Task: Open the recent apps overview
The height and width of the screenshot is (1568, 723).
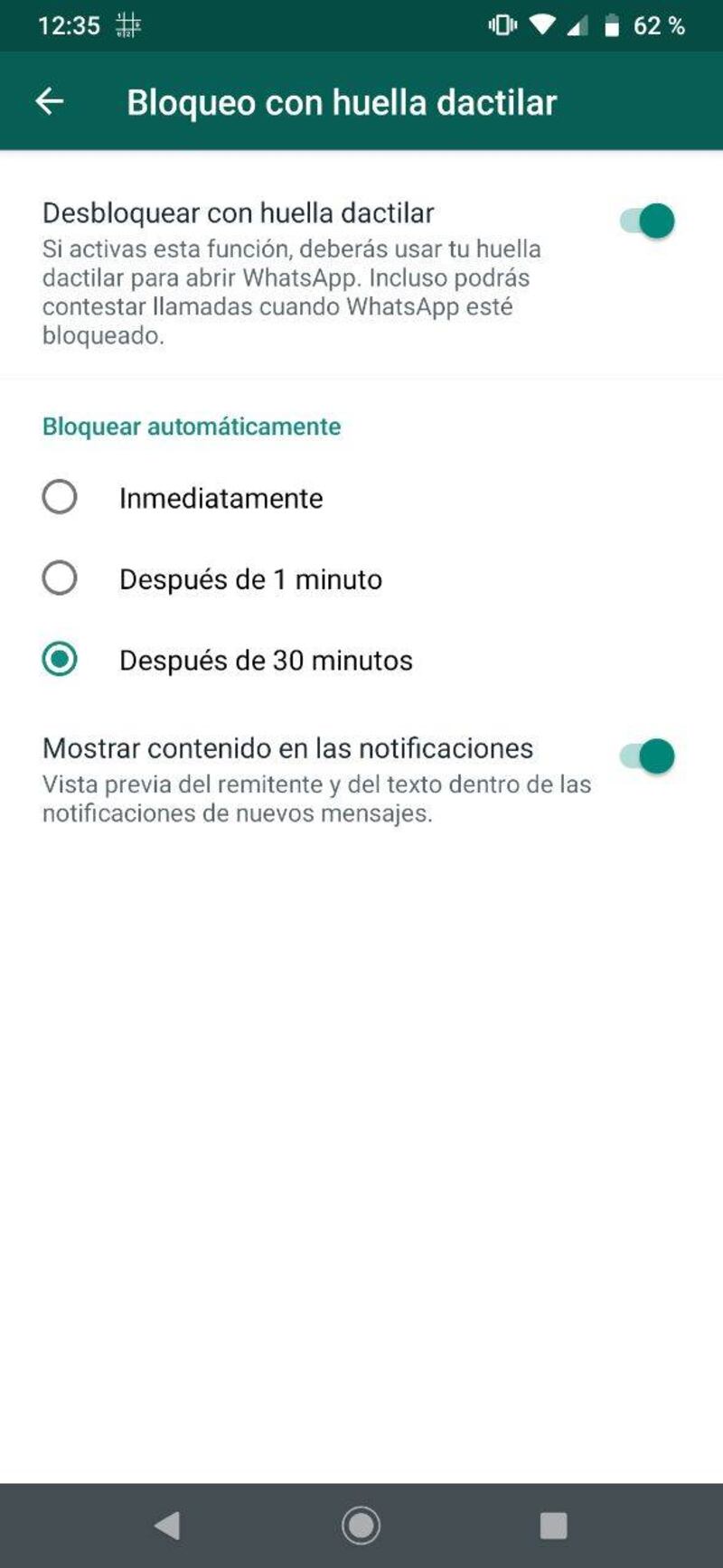Action: pyautogui.click(x=553, y=1526)
